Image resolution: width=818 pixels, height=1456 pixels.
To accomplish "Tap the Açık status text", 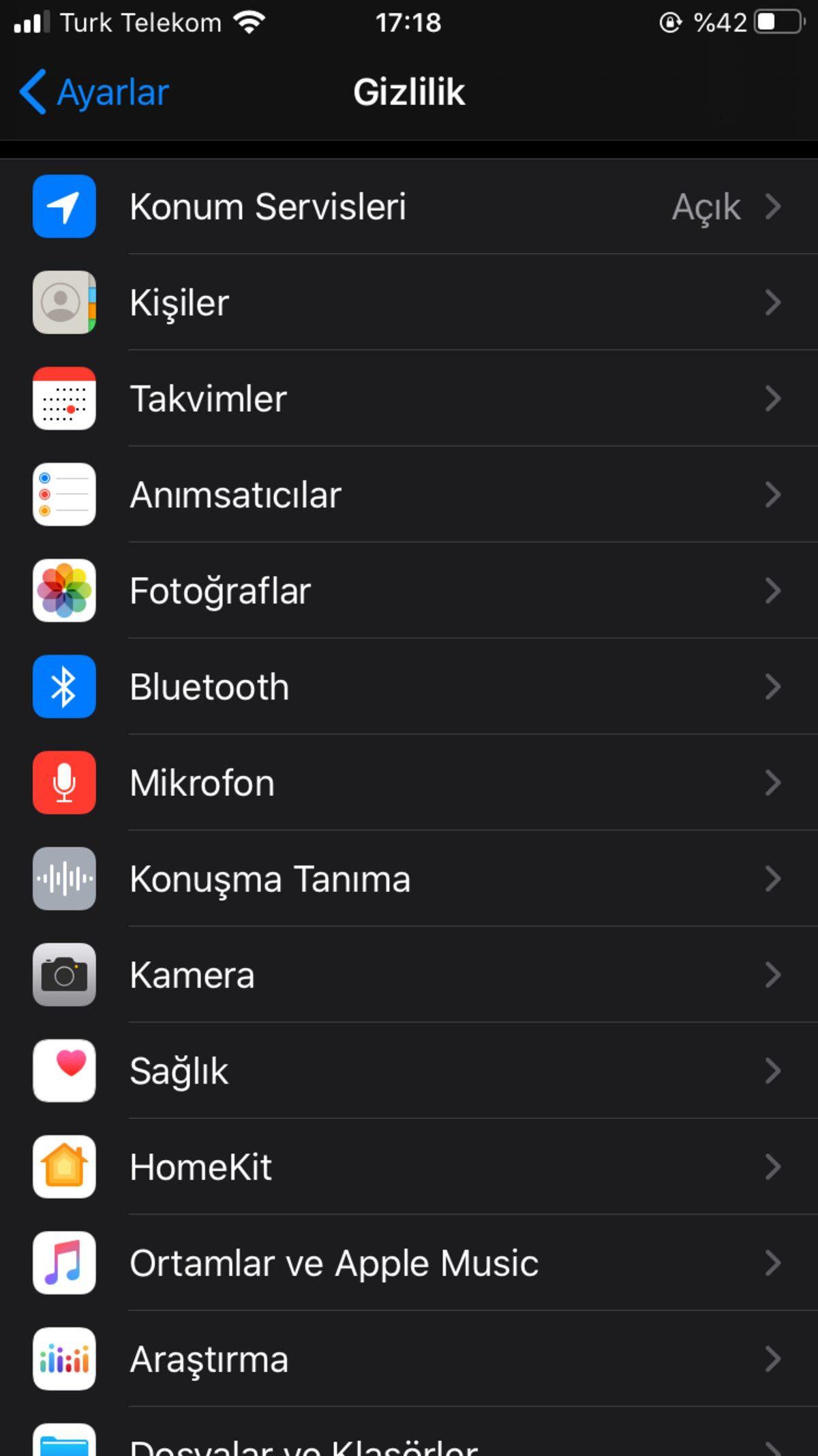I will 706,206.
